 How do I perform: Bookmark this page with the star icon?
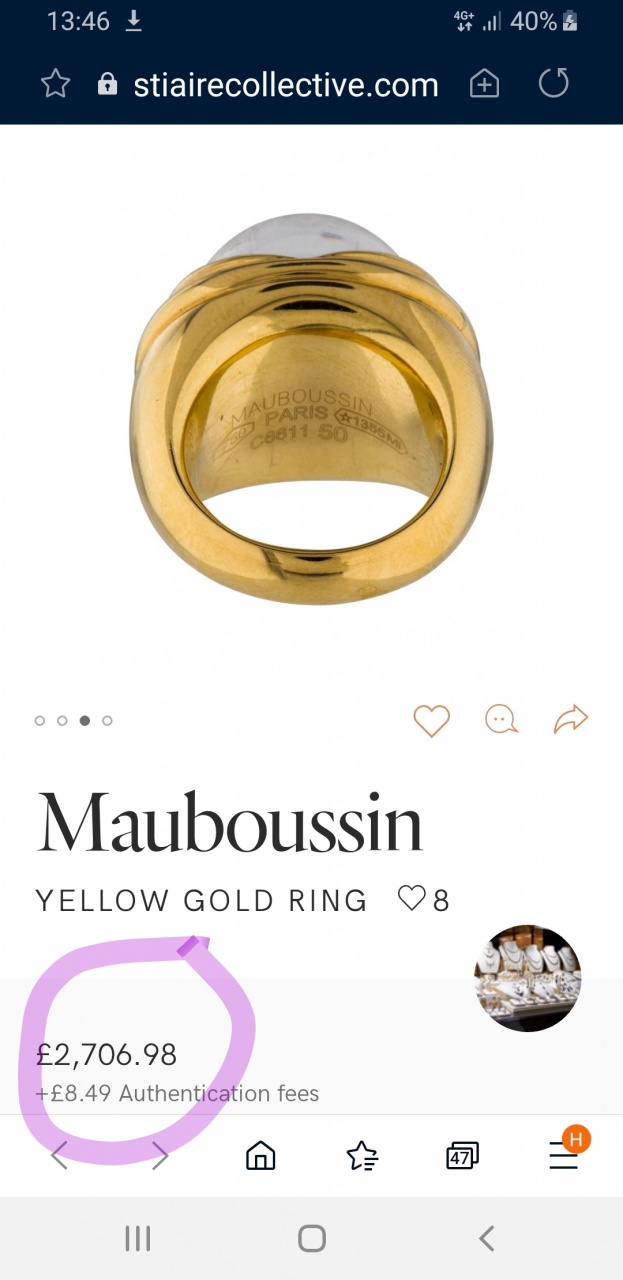pyautogui.click(x=56, y=84)
